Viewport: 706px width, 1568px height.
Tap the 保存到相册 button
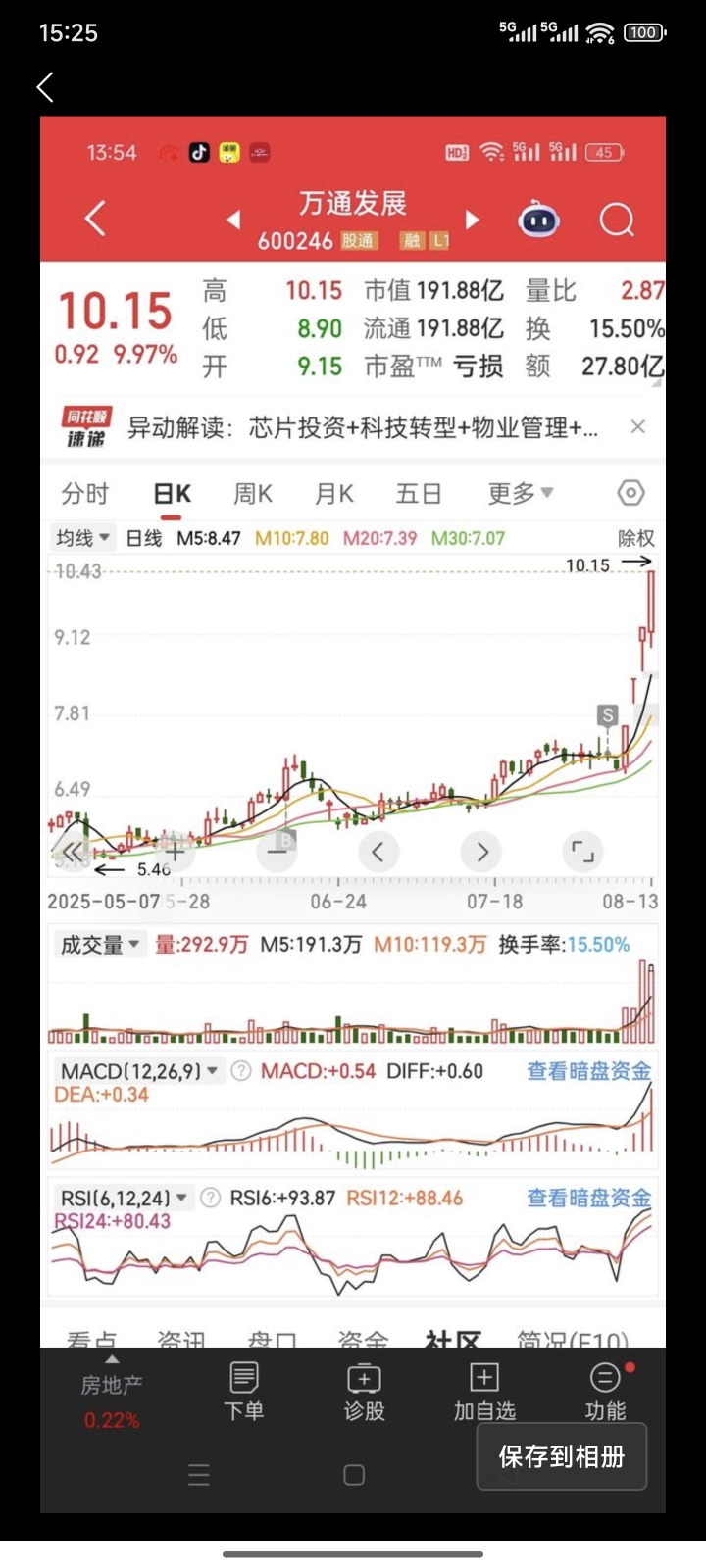[x=562, y=1456]
